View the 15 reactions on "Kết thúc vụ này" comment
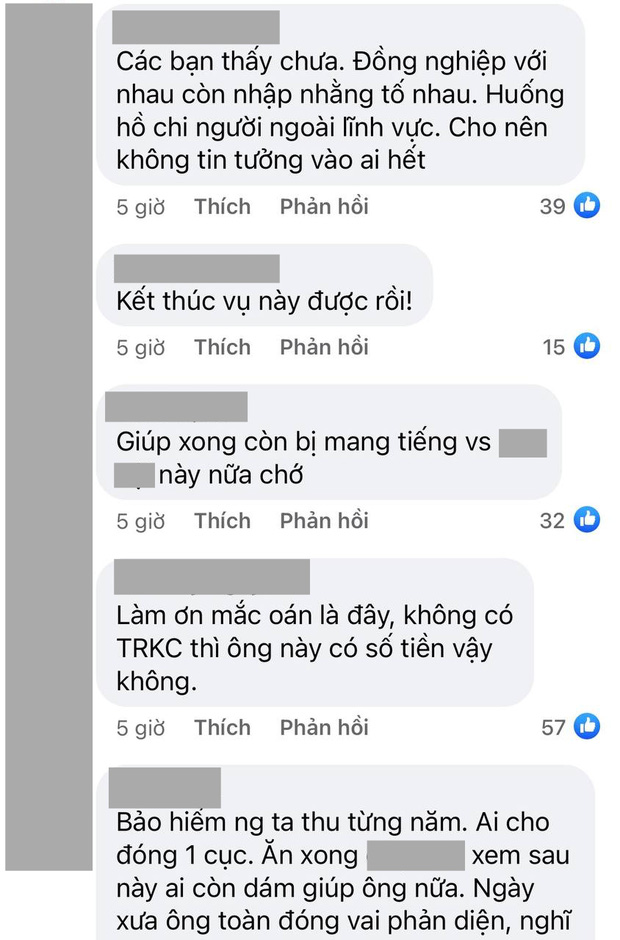Viewport: 620px width, 940px height. tap(570, 347)
